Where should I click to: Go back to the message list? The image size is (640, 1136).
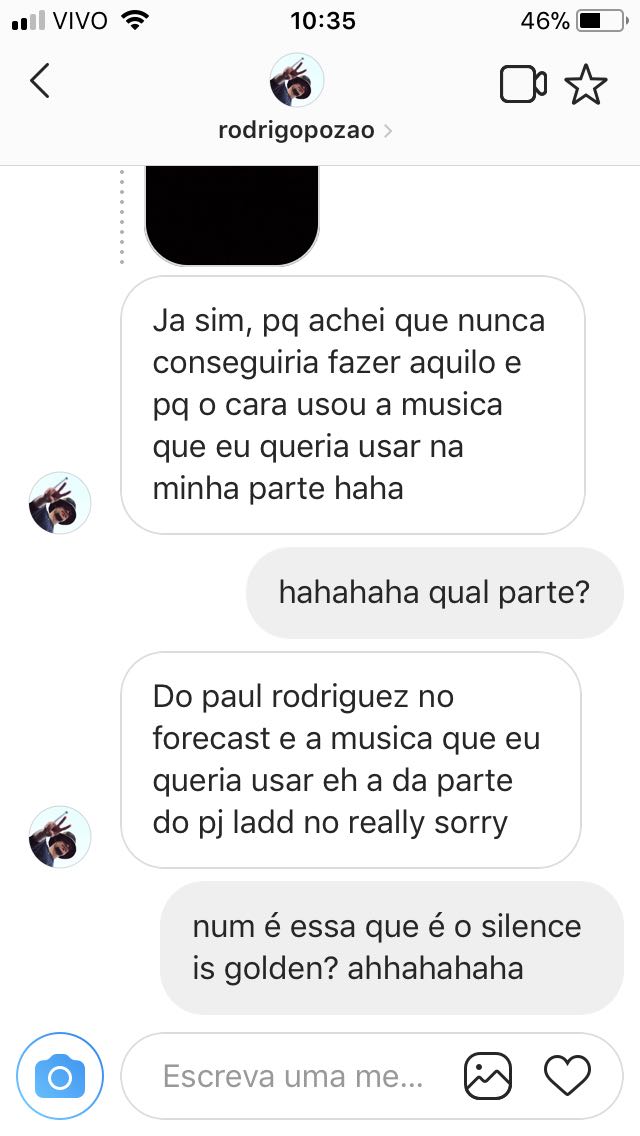(x=39, y=82)
